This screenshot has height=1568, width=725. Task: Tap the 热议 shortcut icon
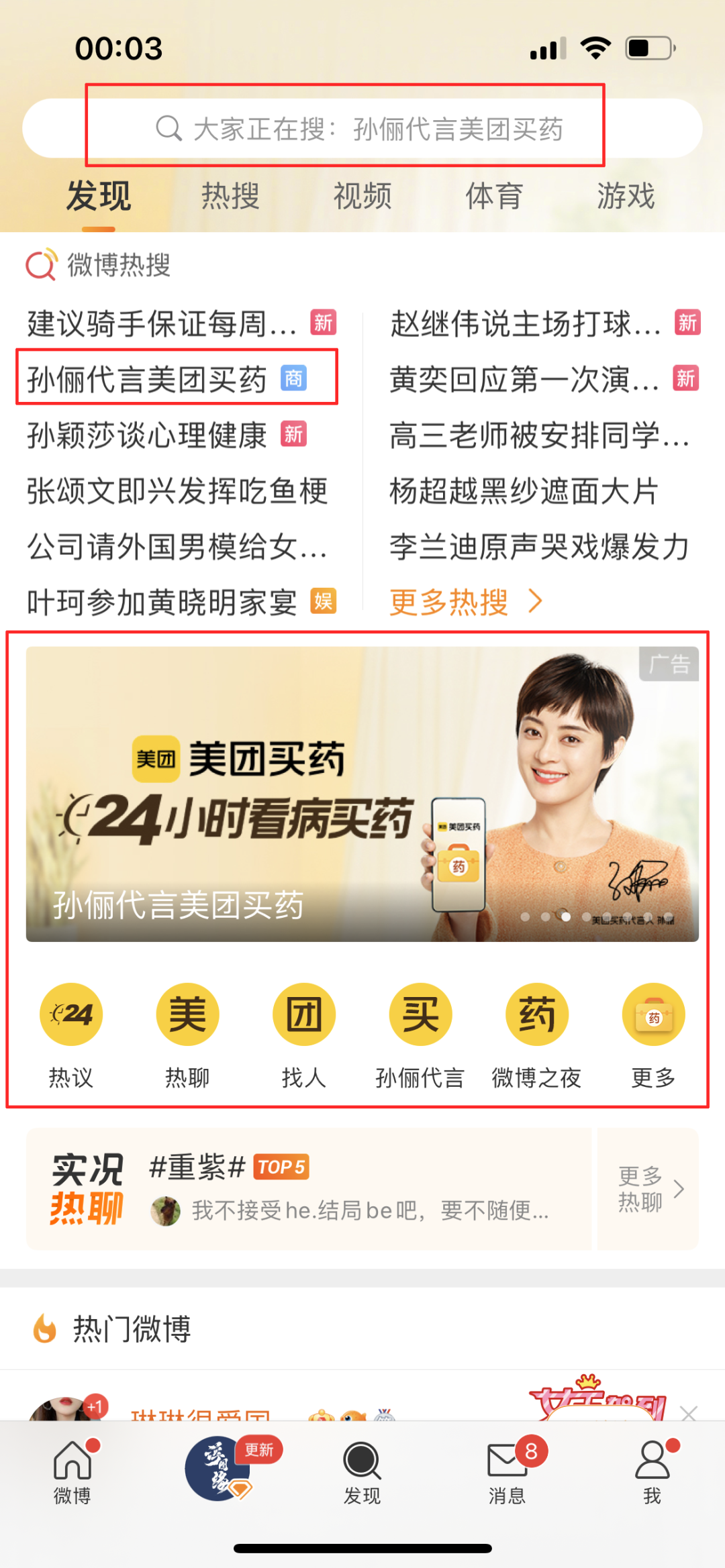[71, 1014]
